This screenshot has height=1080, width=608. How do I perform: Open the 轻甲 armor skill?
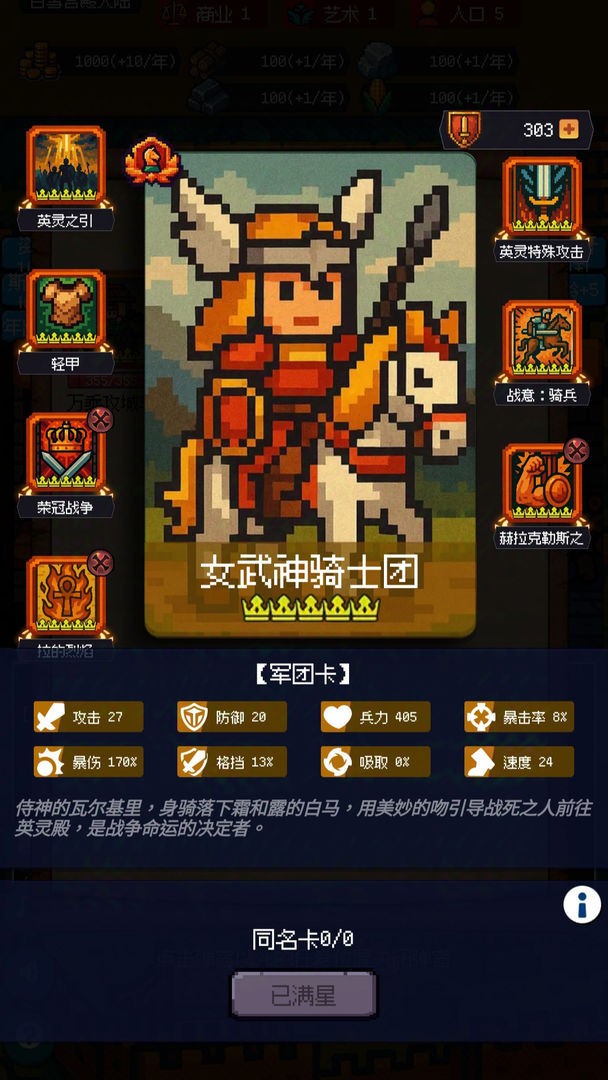point(65,310)
